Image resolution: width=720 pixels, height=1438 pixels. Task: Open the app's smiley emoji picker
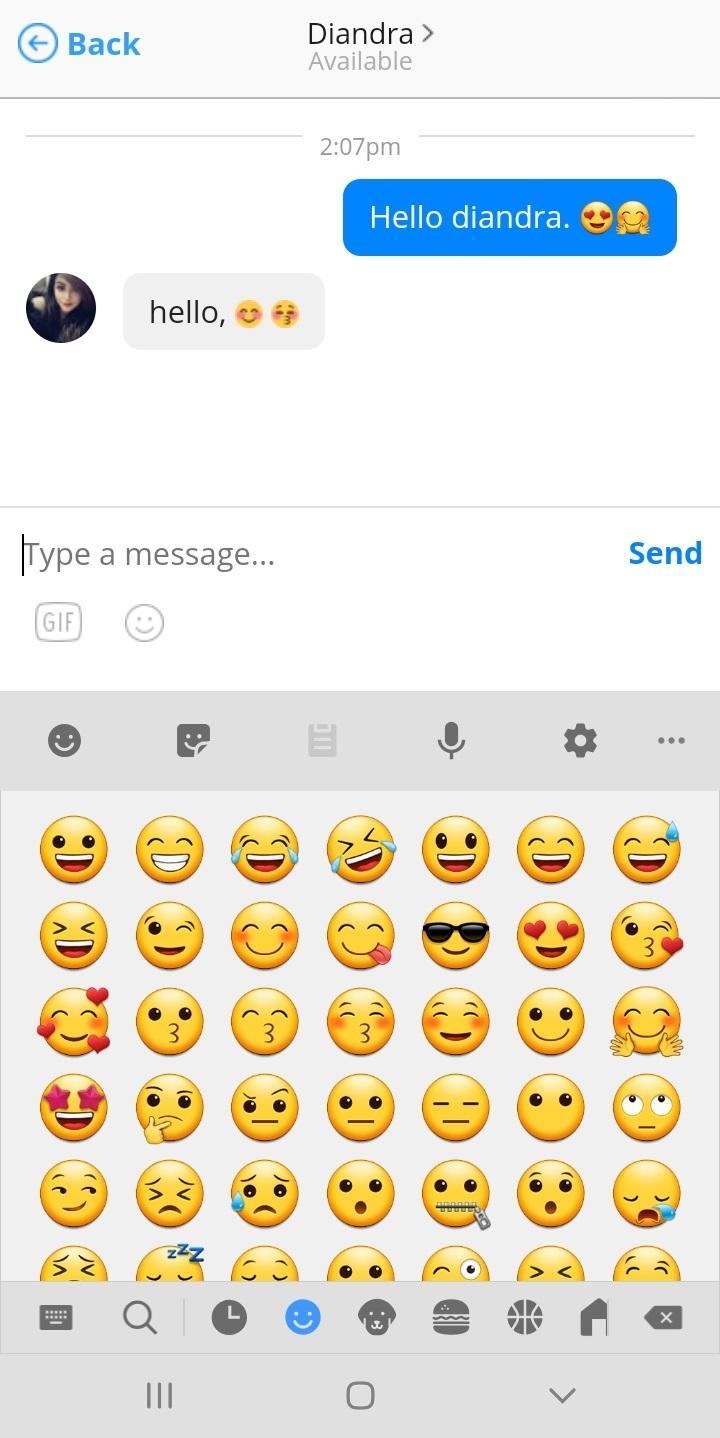click(x=144, y=622)
